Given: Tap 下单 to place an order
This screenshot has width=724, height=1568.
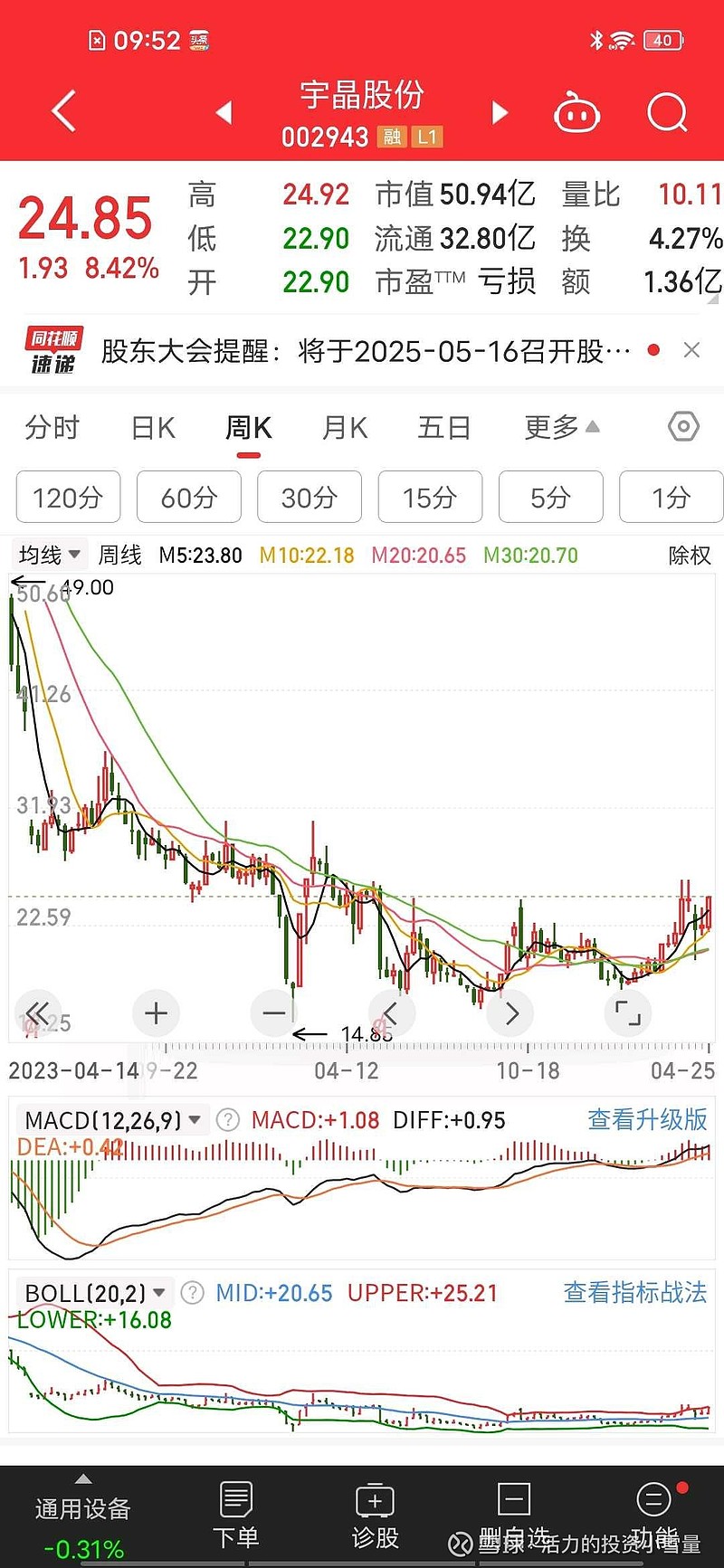Looking at the screenshot, I should (235, 1516).
